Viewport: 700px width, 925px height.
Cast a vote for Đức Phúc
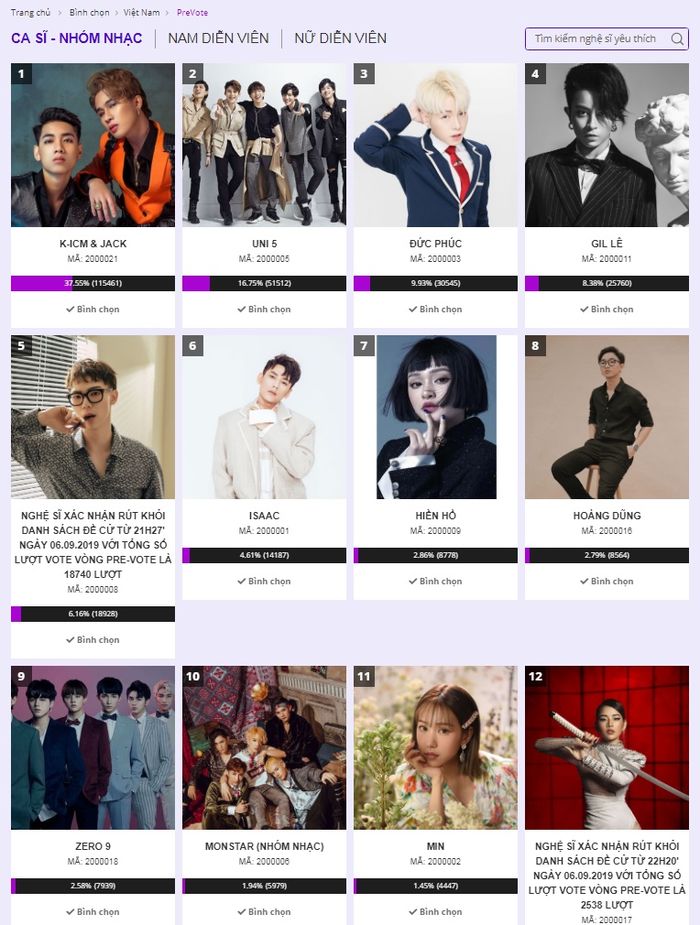[x=436, y=309]
